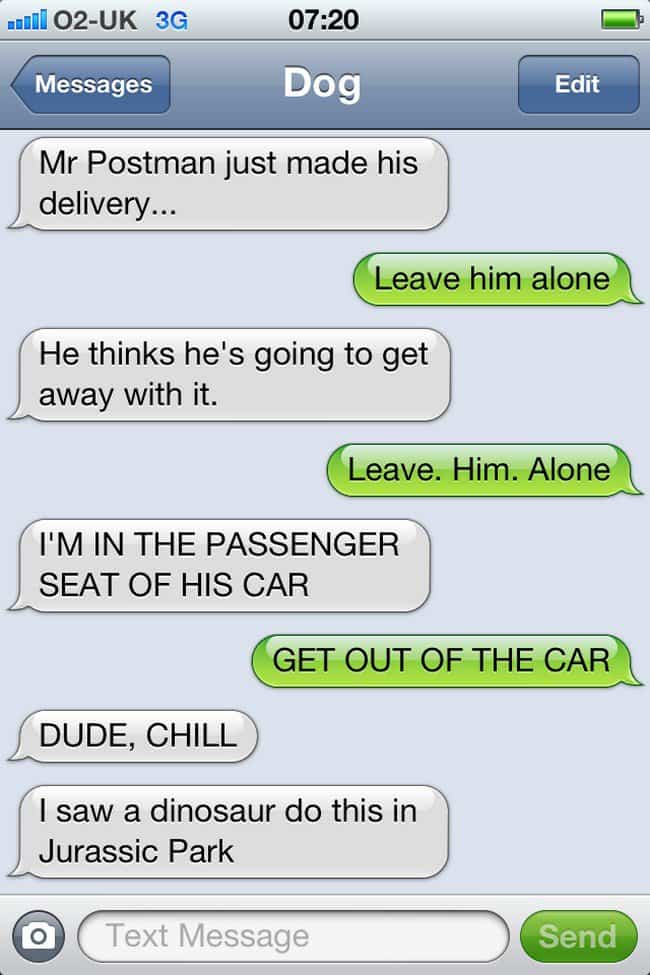The image size is (650, 975).
Task: Go back to the Messages list
Action: pos(92,85)
